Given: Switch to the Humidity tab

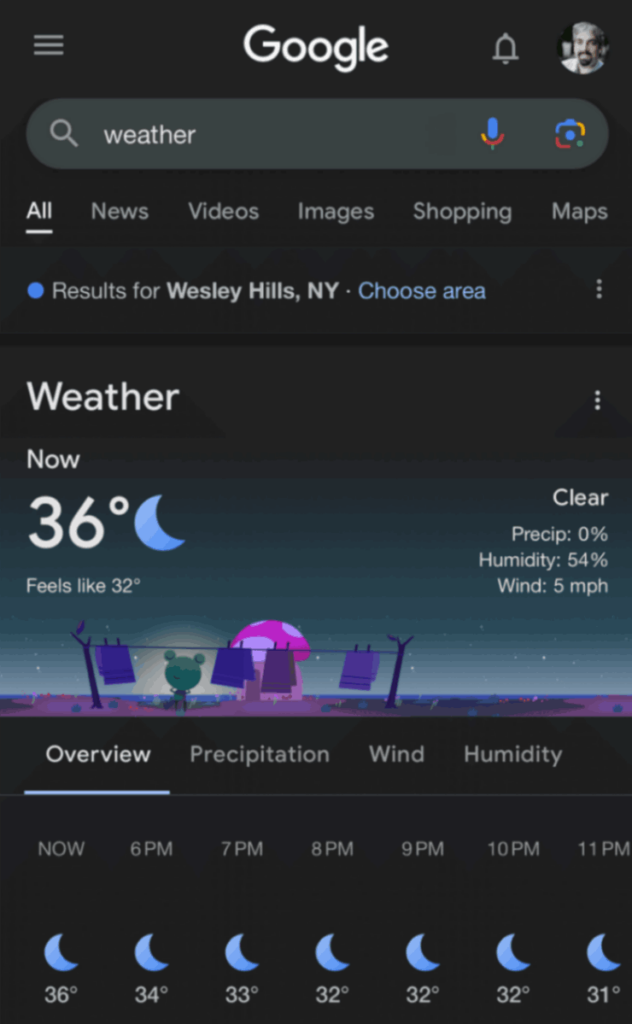Looking at the screenshot, I should (512, 755).
